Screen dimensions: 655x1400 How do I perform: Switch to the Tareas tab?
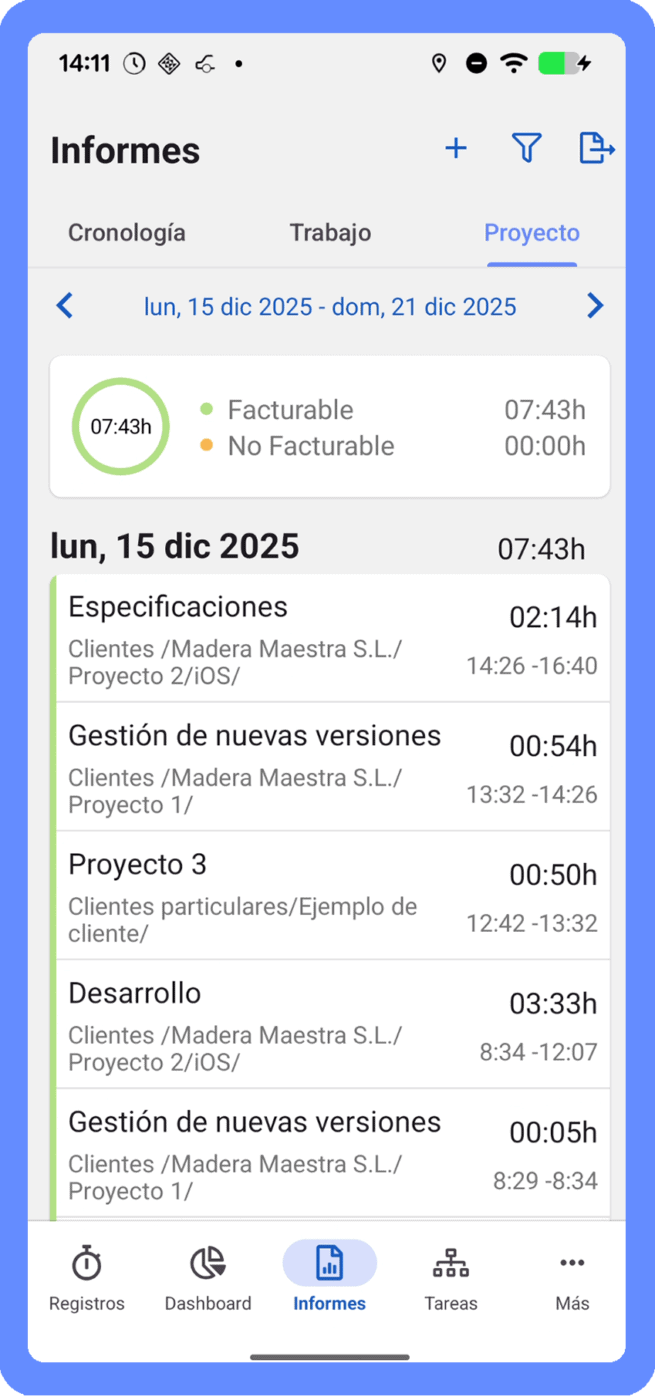[450, 1278]
